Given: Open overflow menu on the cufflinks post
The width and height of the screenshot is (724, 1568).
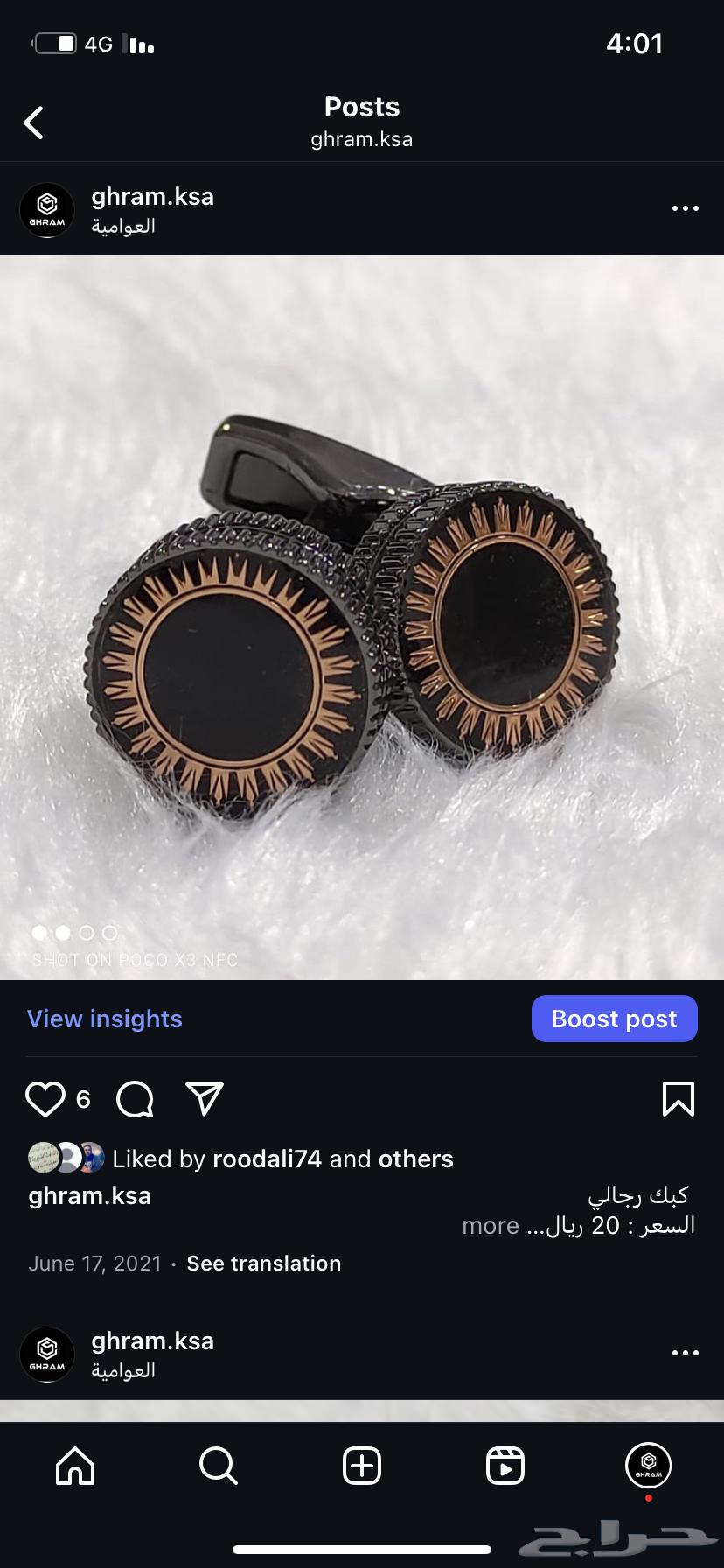Looking at the screenshot, I should point(685,208).
